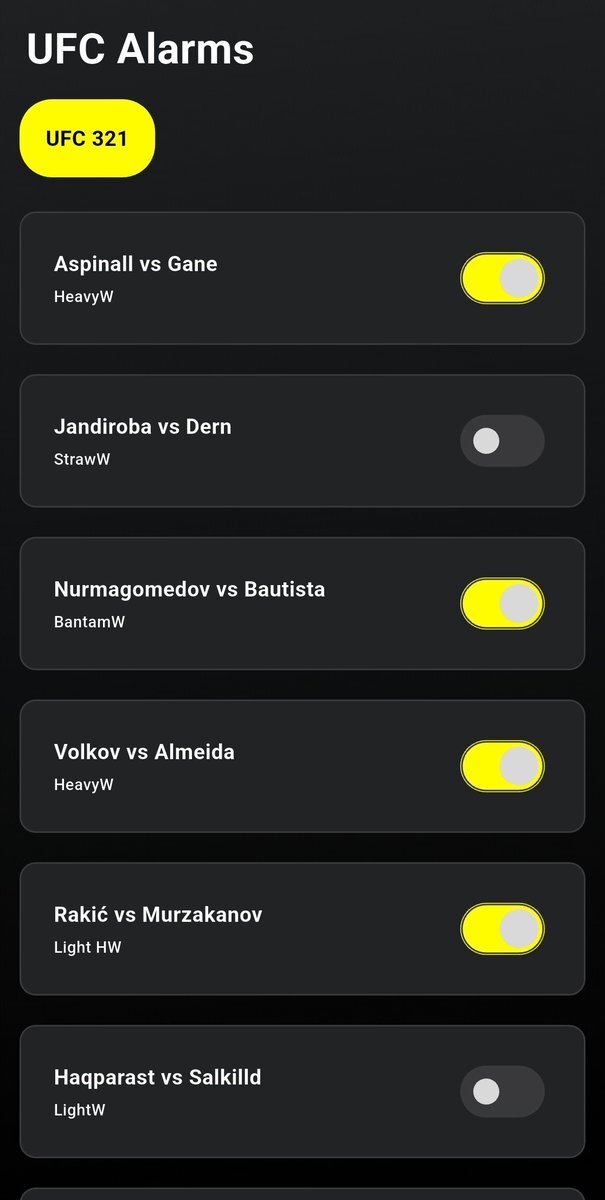Disable the Nurmagomedov vs Bautista alarm
Screen dimensions: 605x1200
[502, 603]
